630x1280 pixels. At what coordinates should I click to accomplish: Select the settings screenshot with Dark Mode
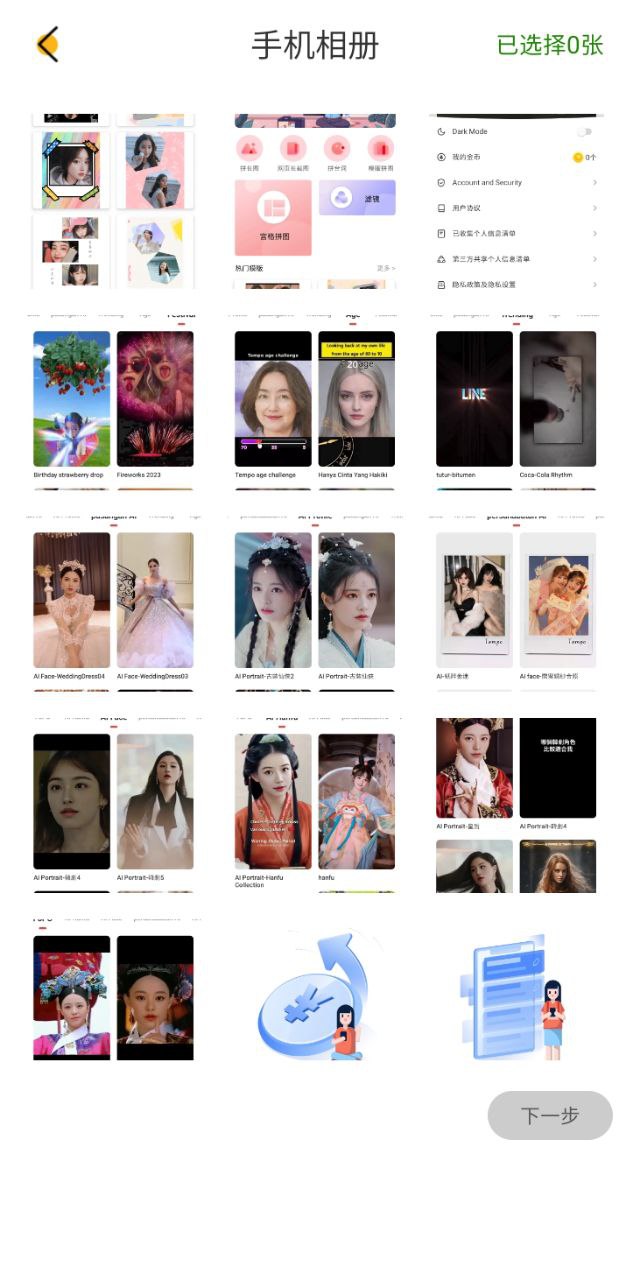(517, 201)
